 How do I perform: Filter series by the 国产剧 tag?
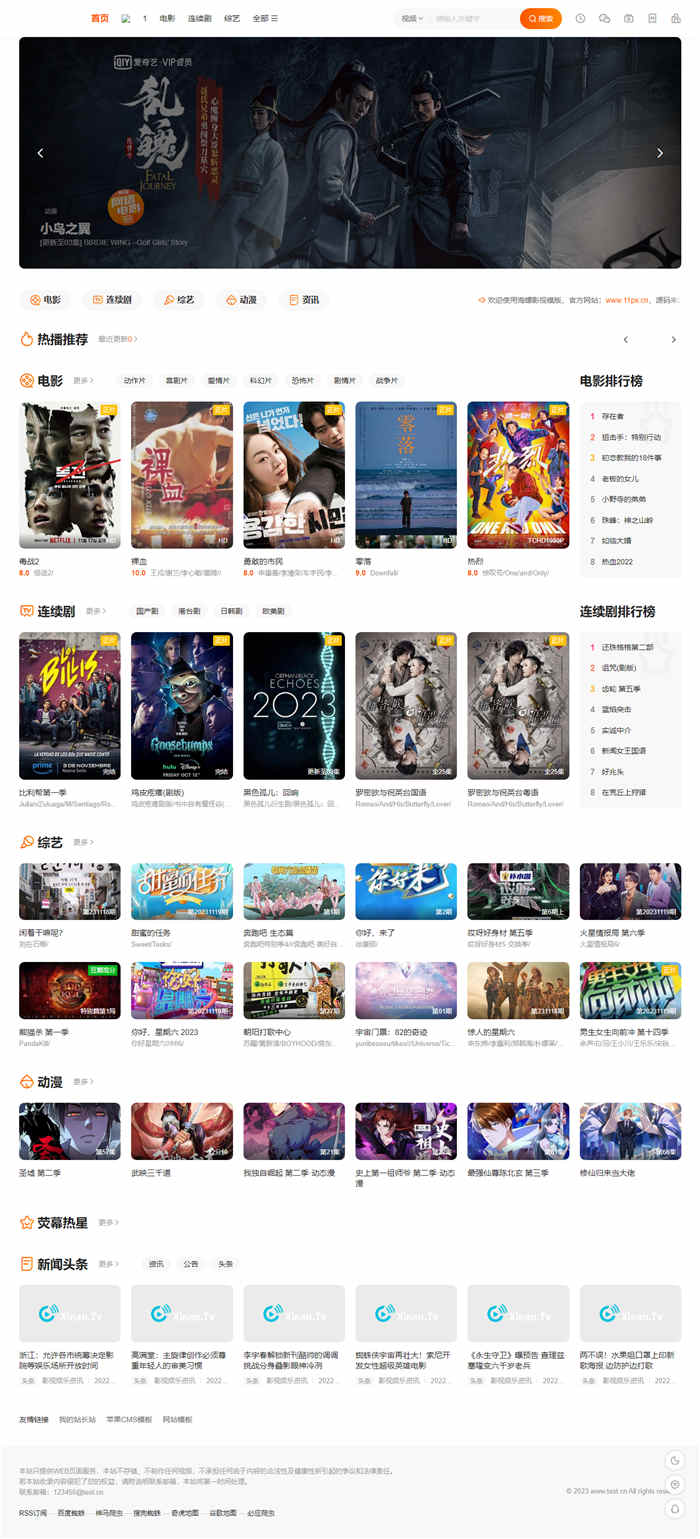(x=147, y=611)
